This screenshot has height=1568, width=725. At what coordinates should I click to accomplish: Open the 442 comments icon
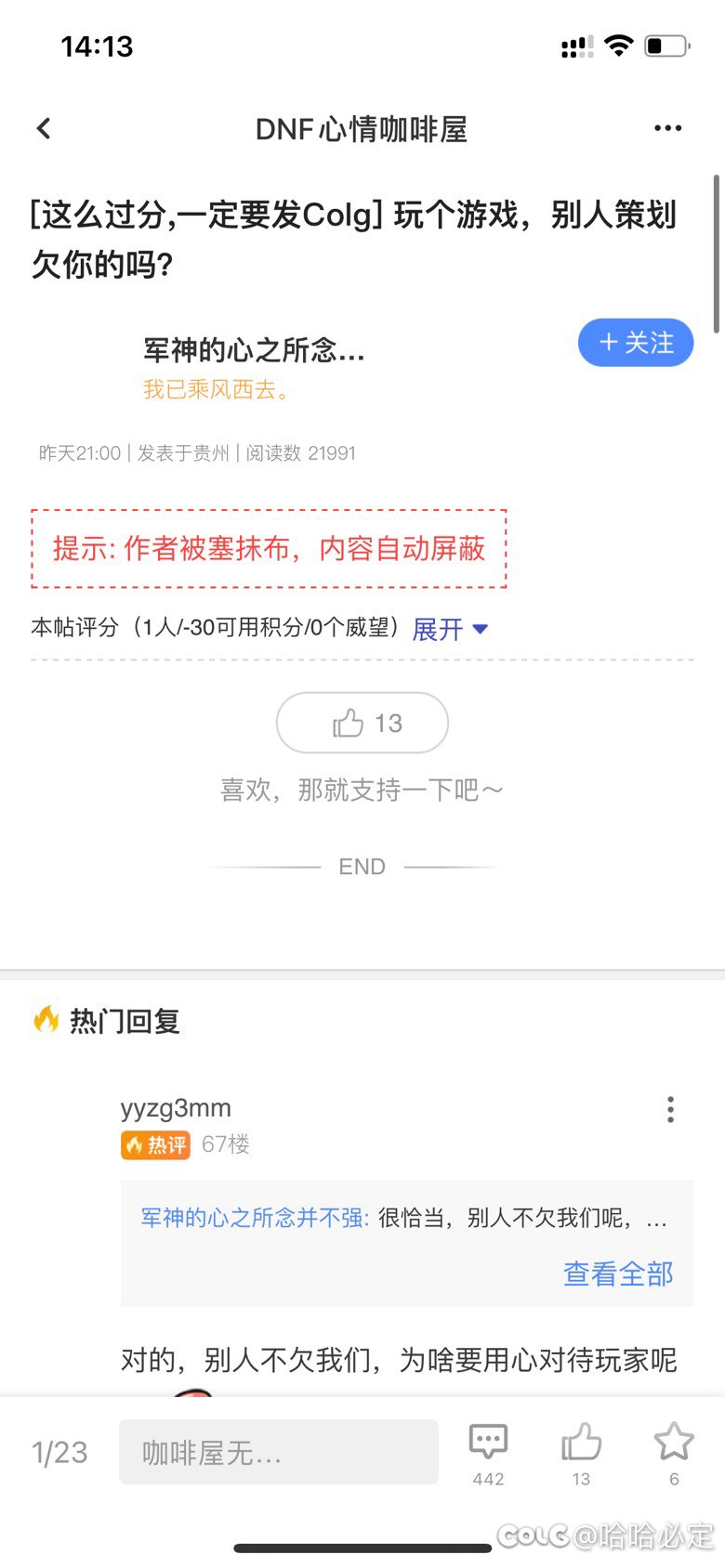click(x=488, y=1454)
